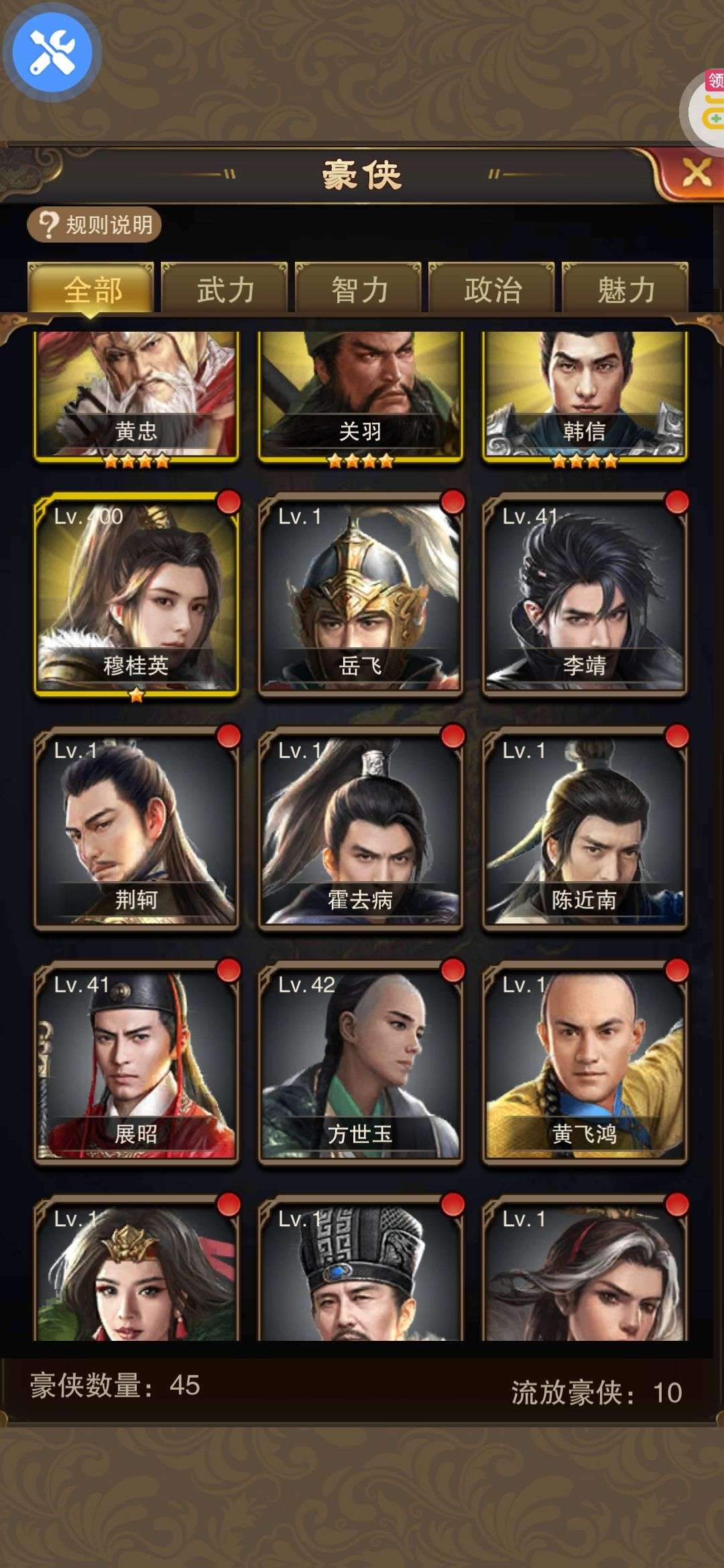
Task: Switch to the 智力 tab
Action: (x=359, y=289)
